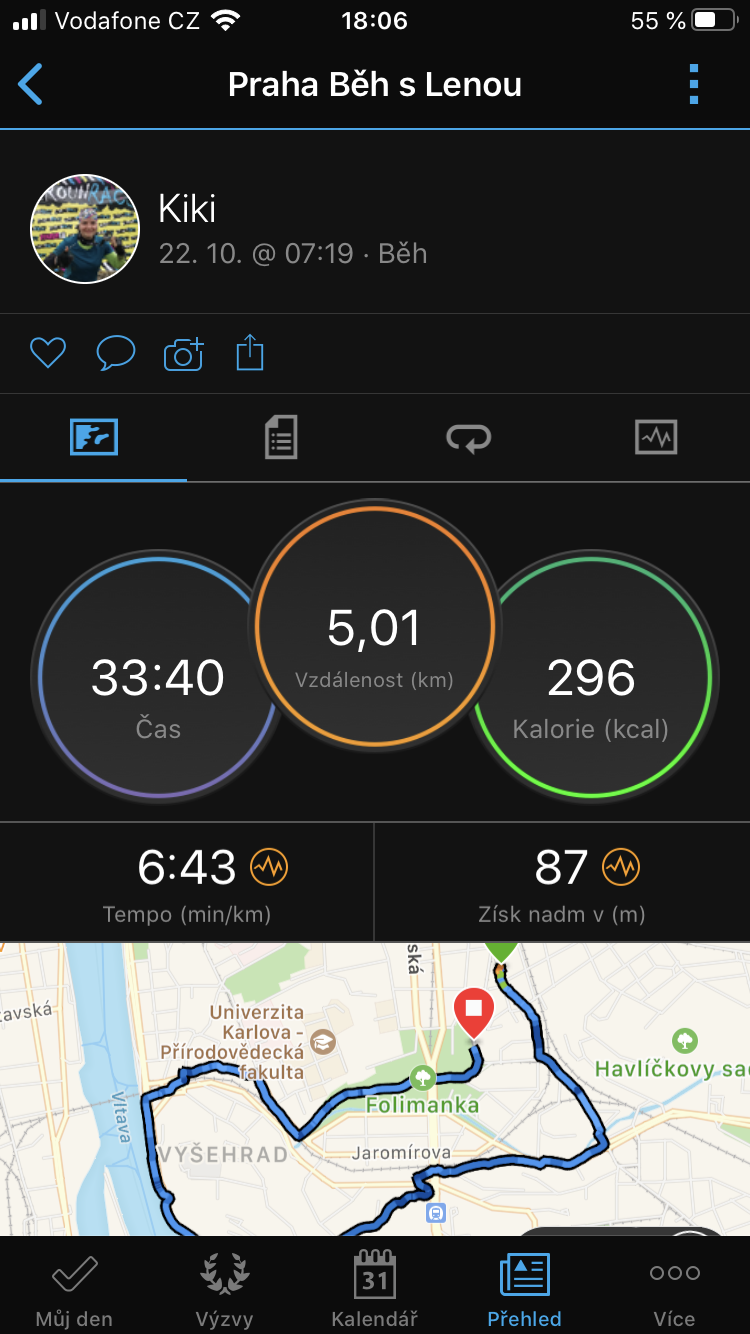Go back using the top-left arrow

31,85
